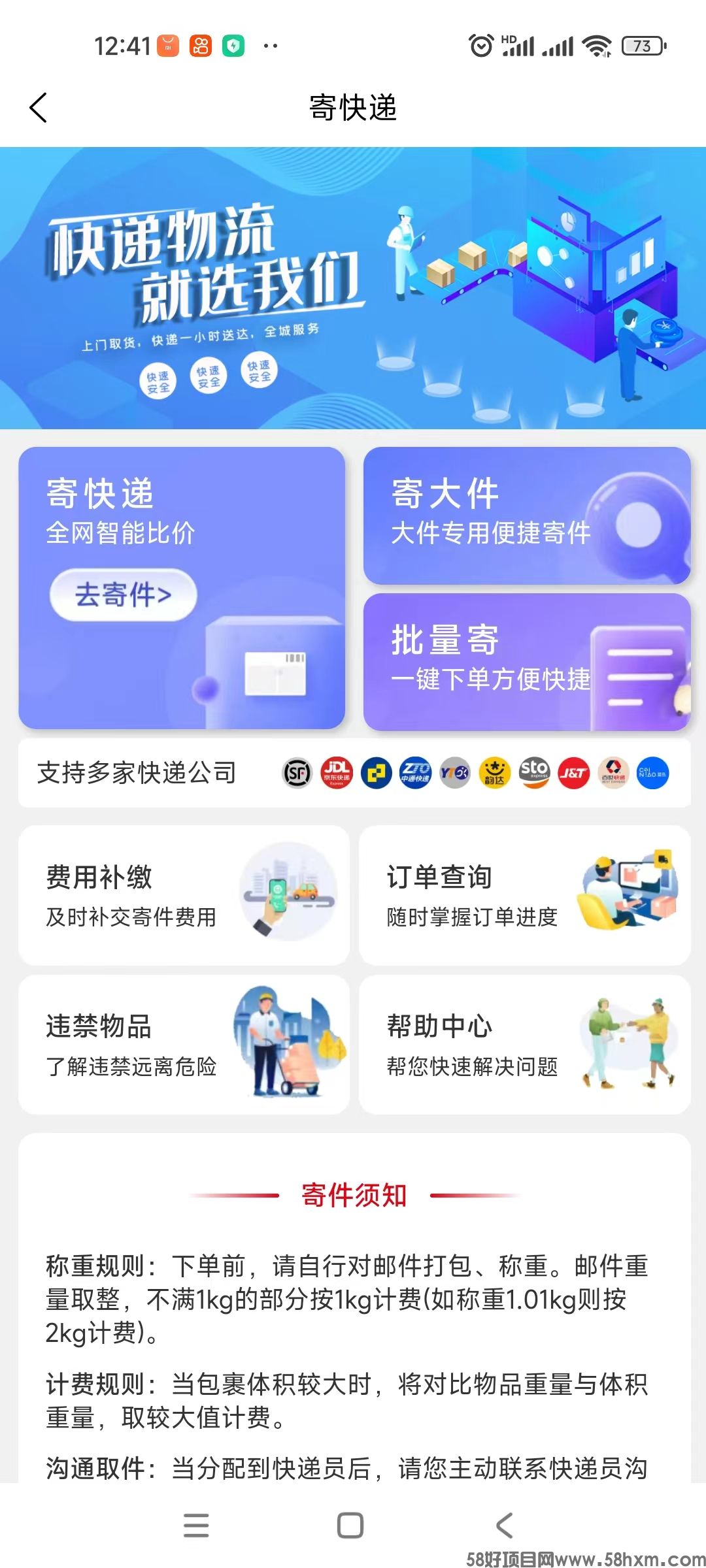Open the 支持多家快递公司 row

(354, 773)
